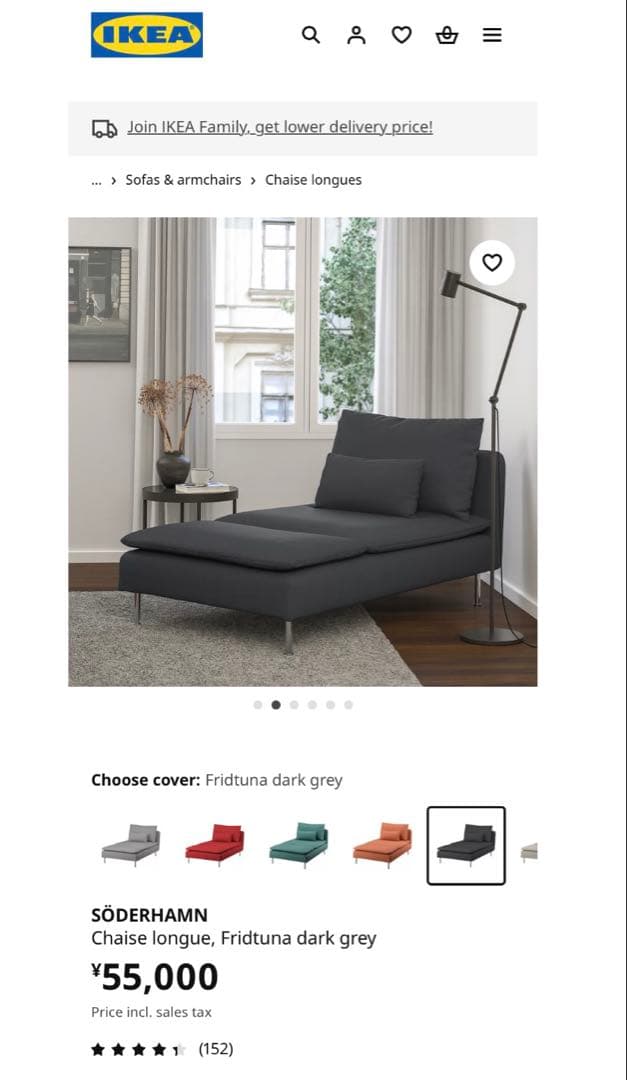Open the account profile icon
Viewport: 627px width, 1080px height.
tap(356, 35)
